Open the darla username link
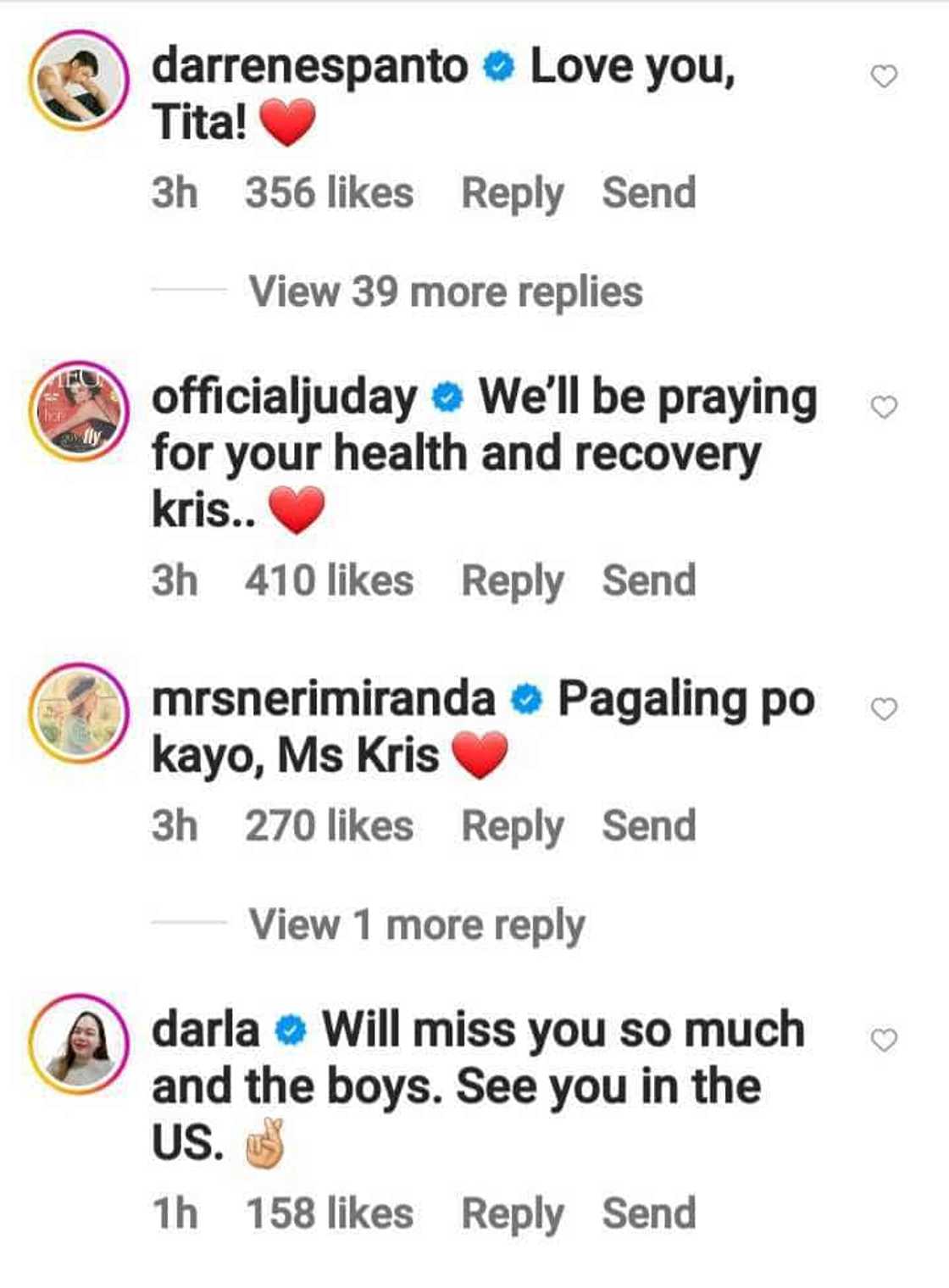949x1288 pixels. point(206,1030)
